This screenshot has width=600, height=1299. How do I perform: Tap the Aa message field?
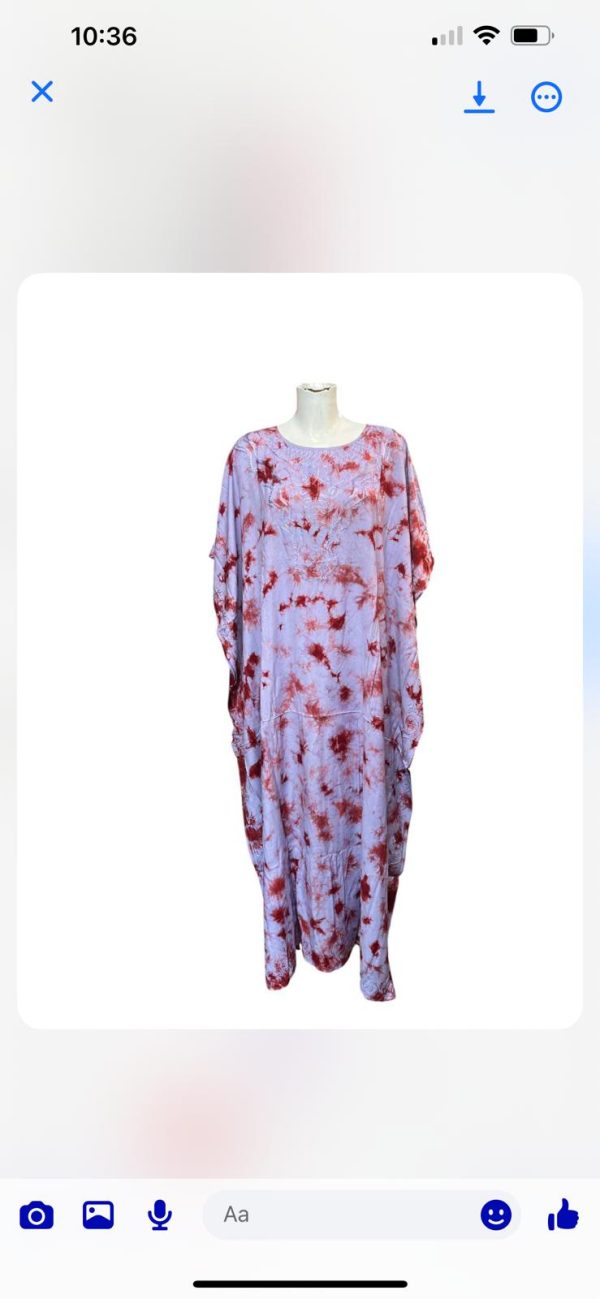pos(340,1215)
